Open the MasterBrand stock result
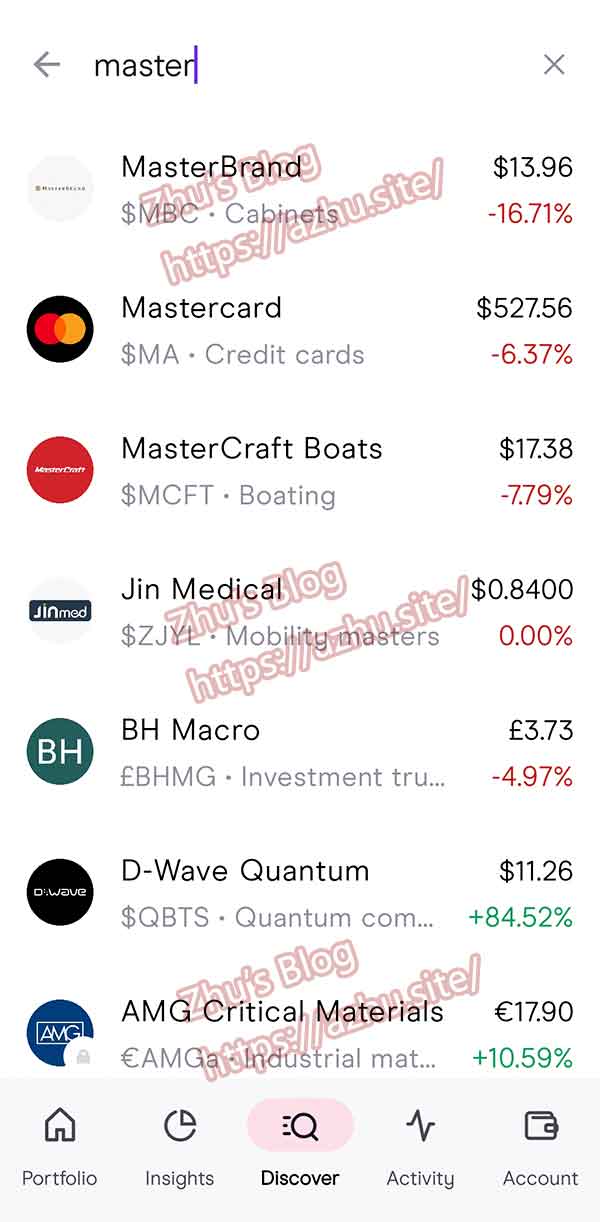The width and height of the screenshot is (600, 1222). (300, 189)
